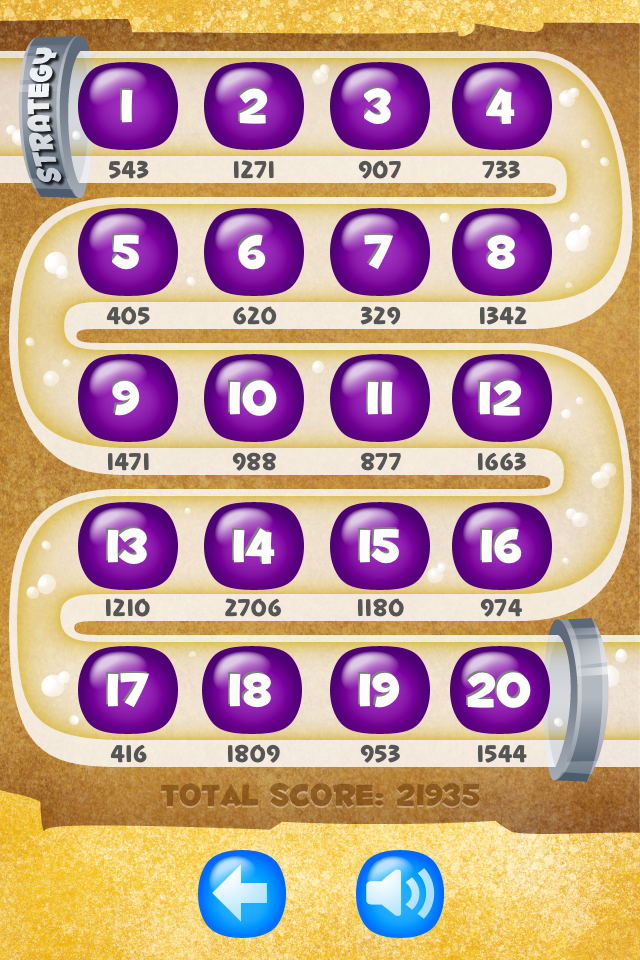Go back with the blue arrow button
Screen dimensions: 640x960
[242, 892]
